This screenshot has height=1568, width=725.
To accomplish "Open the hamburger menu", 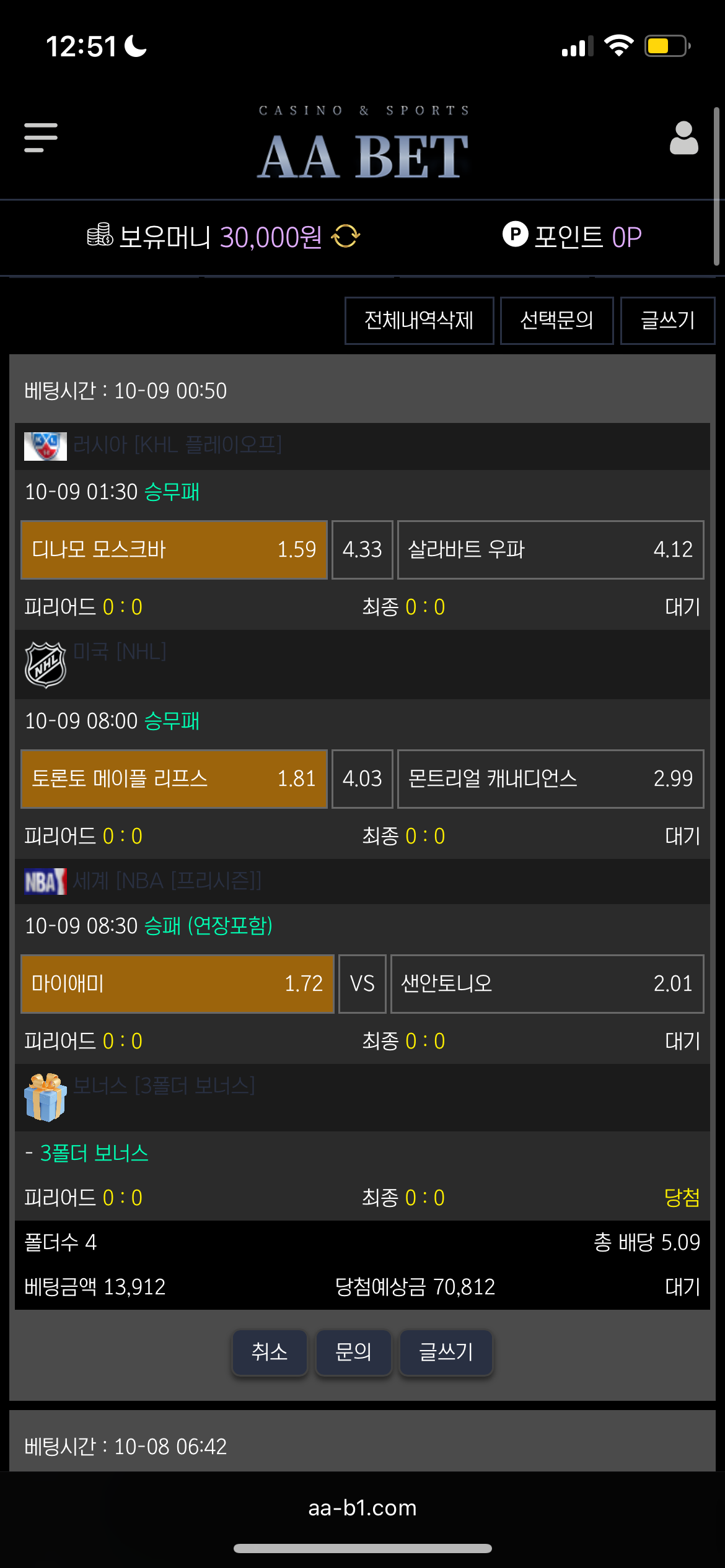I will [x=41, y=137].
